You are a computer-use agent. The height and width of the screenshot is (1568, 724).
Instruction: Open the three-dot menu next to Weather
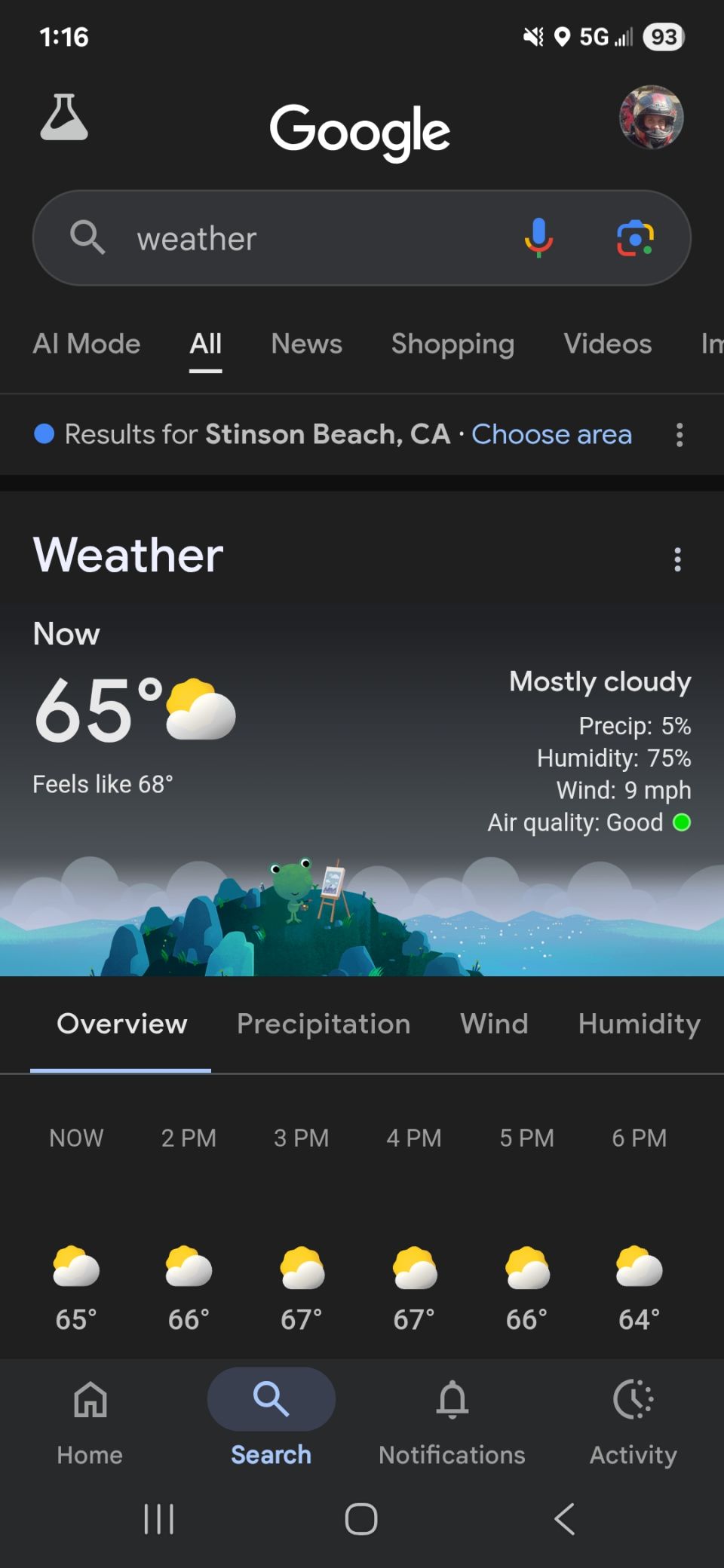click(677, 559)
